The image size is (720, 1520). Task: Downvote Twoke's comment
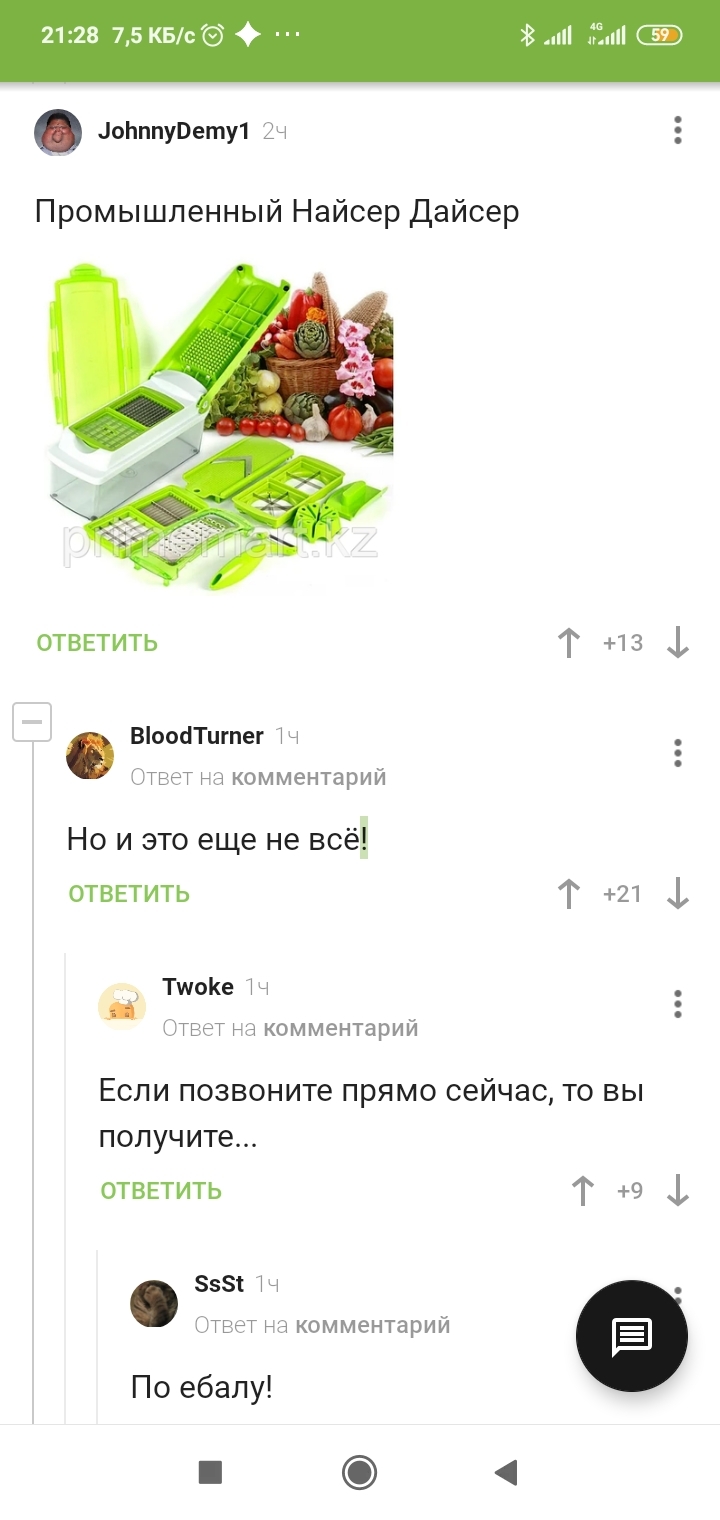pos(678,1190)
